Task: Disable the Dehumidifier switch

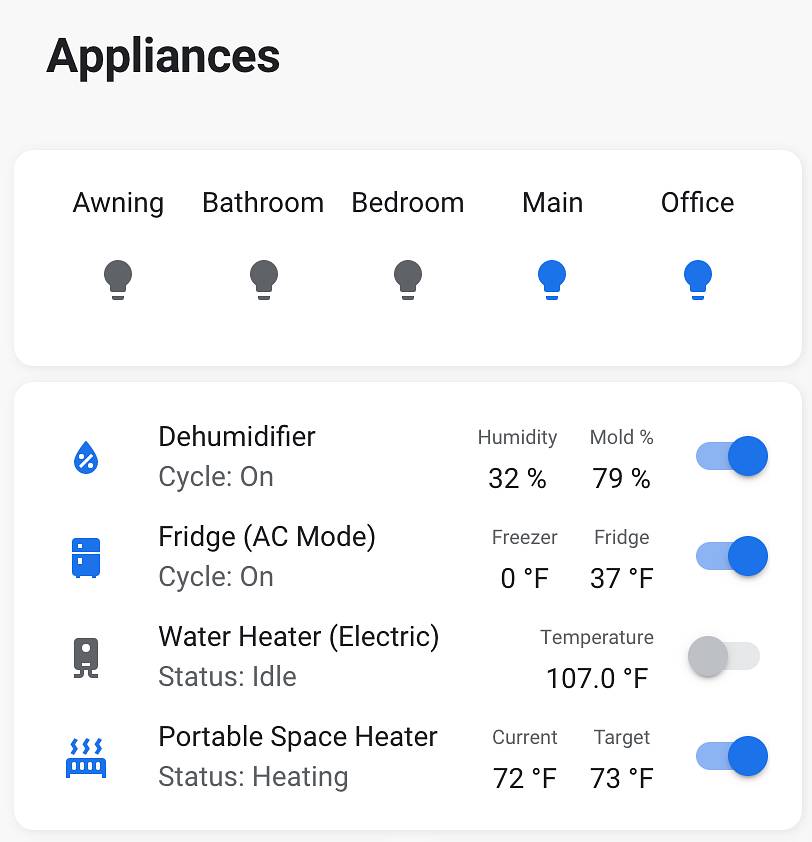Action: (731, 456)
